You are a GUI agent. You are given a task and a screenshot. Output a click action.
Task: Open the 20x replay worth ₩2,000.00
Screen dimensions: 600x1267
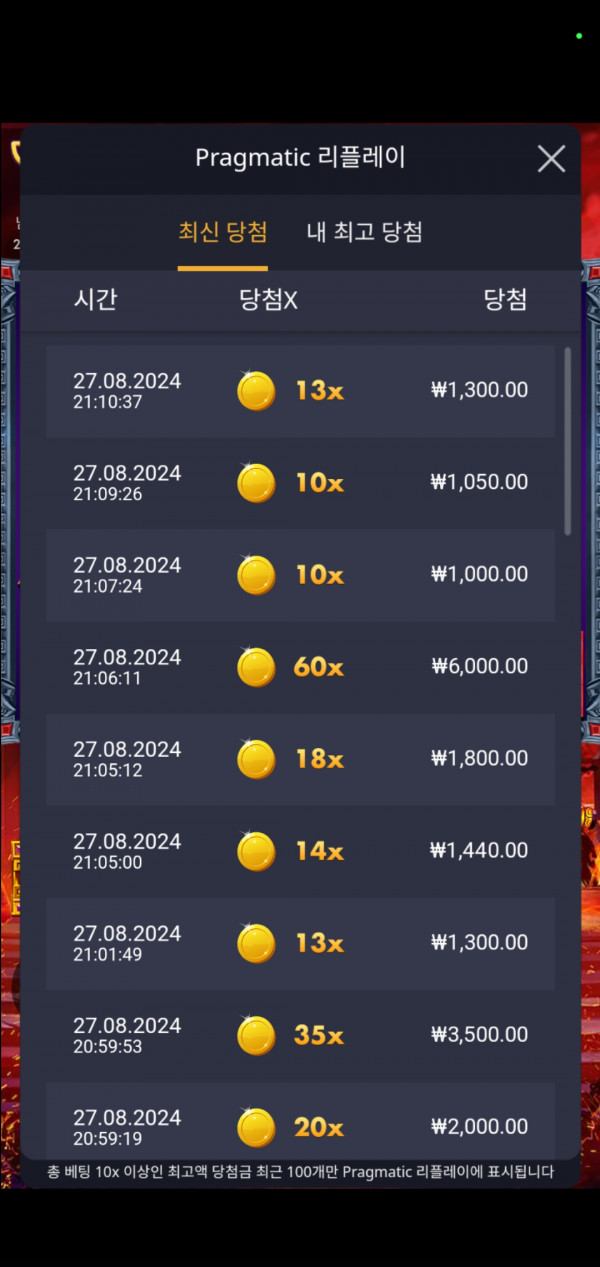300,1121
